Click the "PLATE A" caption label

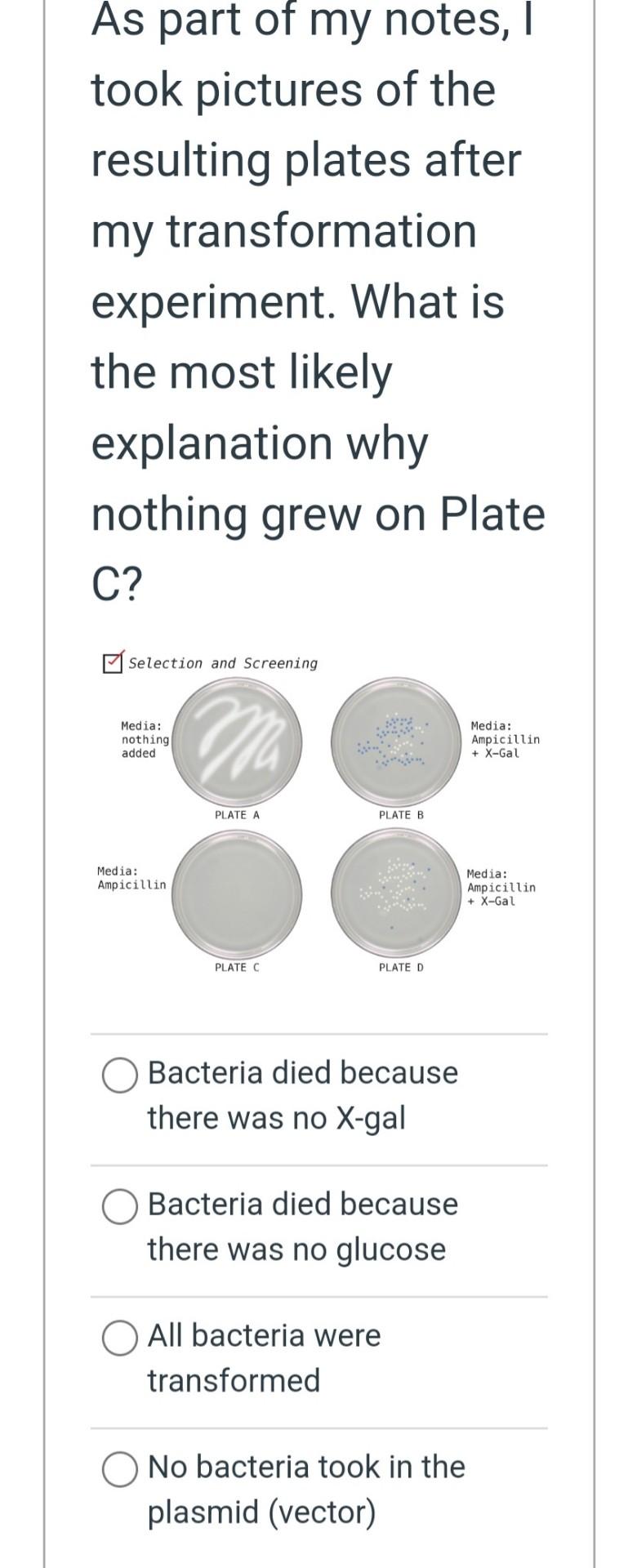point(237,813)
